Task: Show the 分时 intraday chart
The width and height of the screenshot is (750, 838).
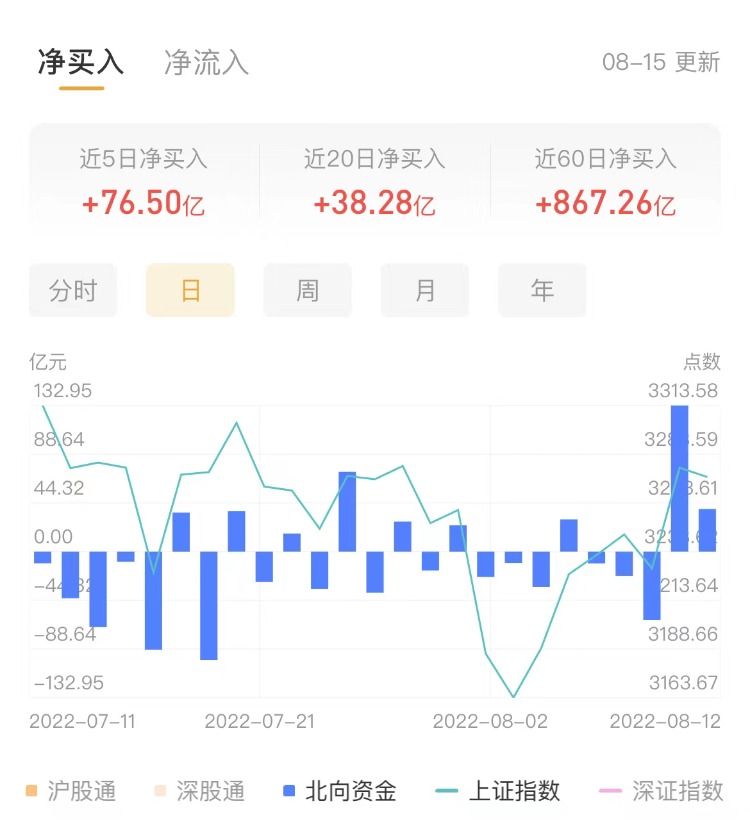Action: 73,291
